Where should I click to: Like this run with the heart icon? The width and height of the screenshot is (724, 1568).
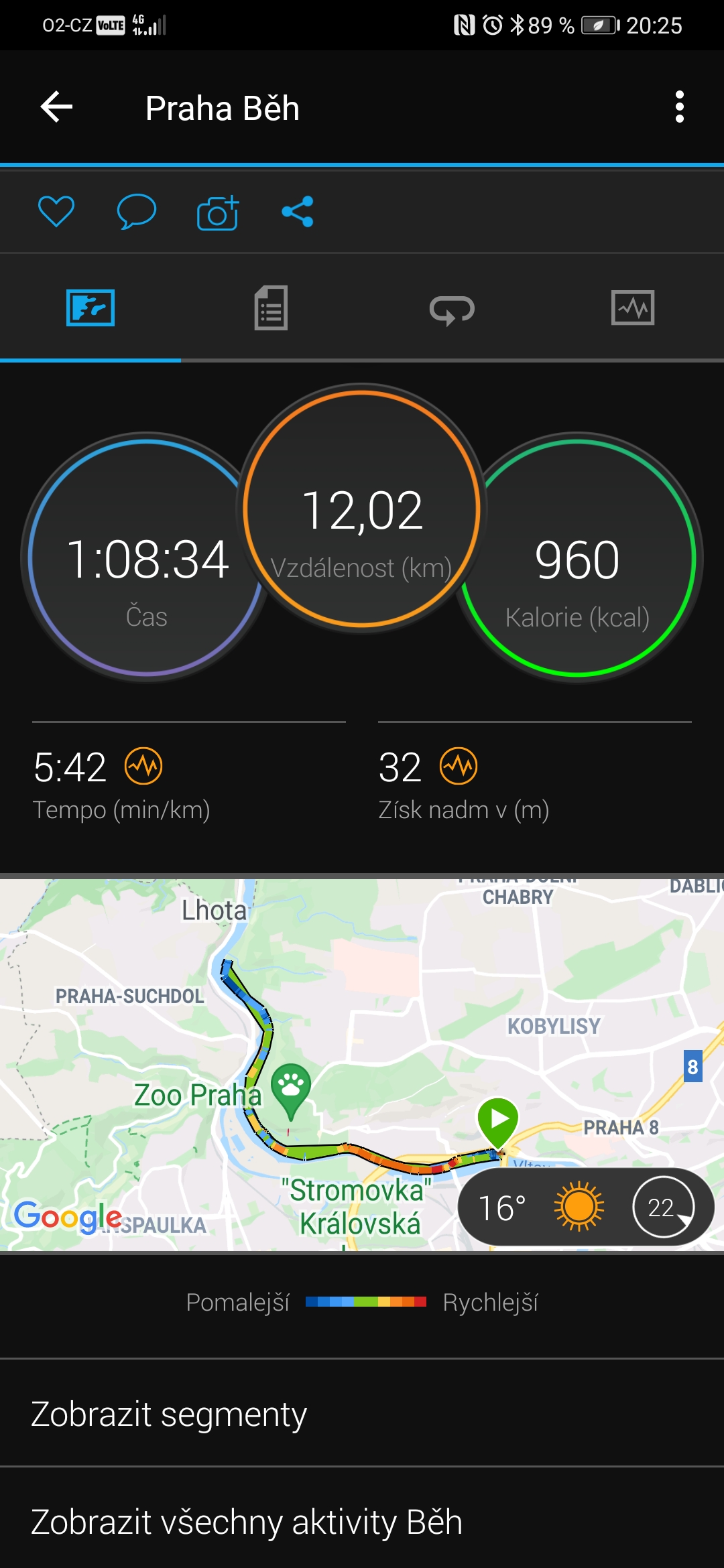[56, 212]
